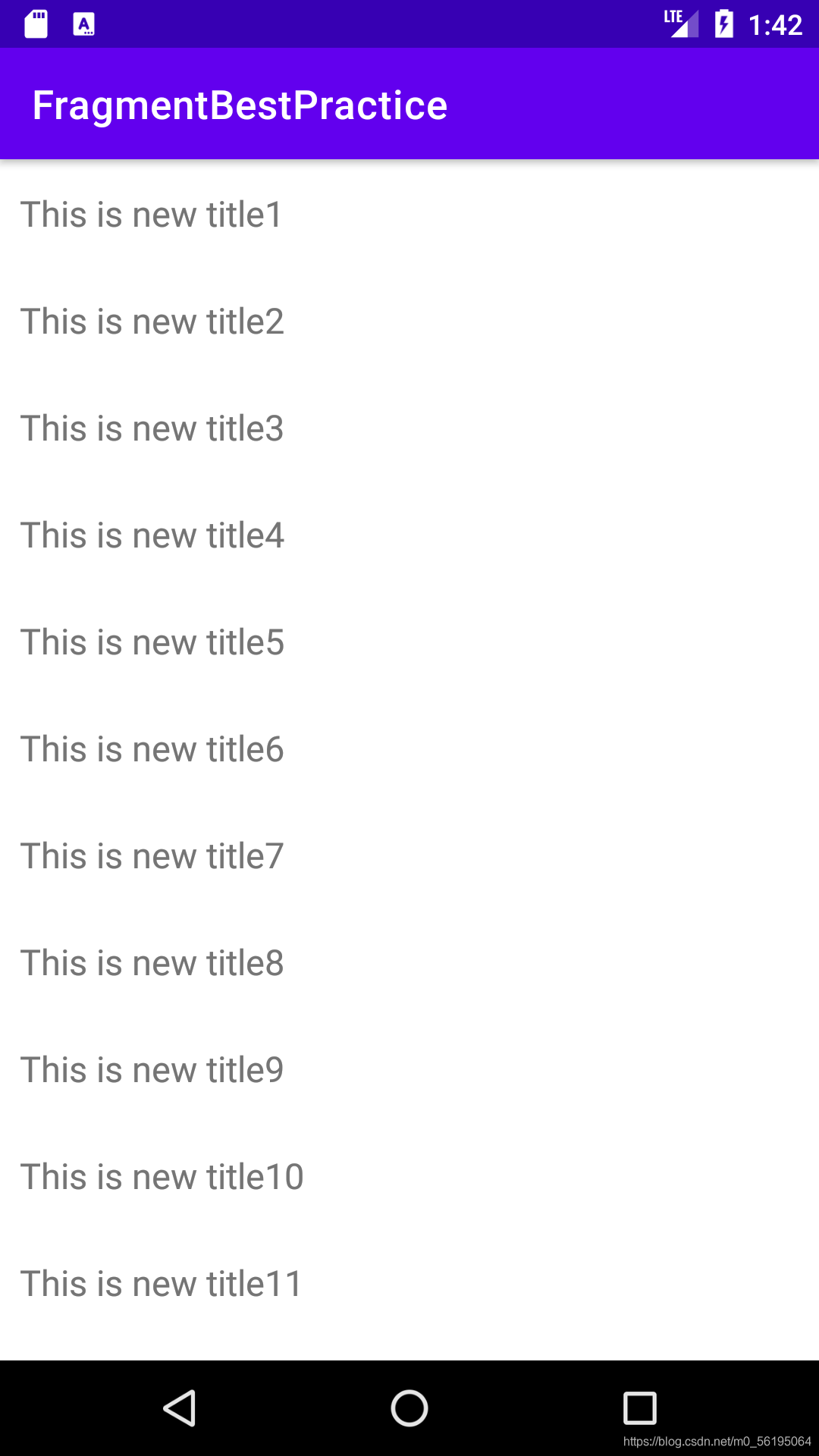View 'This is new title4' content
Screen dimensions: 819x1456
point(152,535)
